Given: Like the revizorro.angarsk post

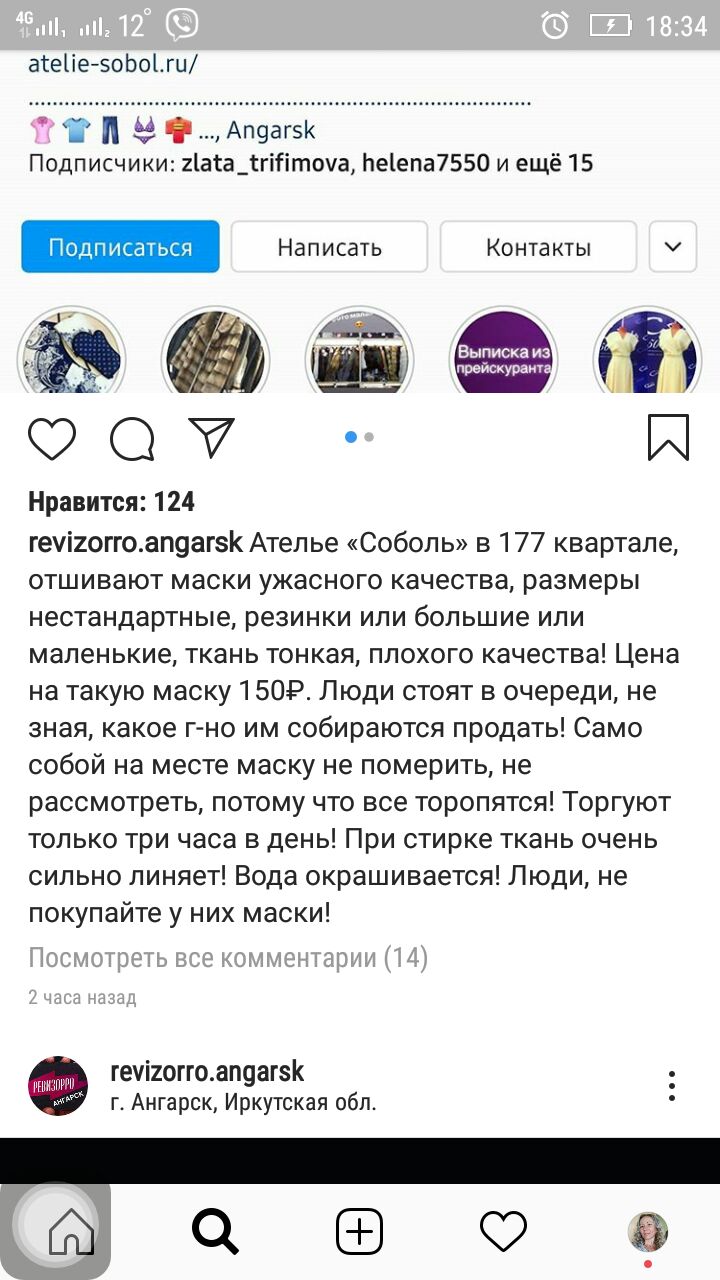Looking at the screenshot, I should pos(52,438).
